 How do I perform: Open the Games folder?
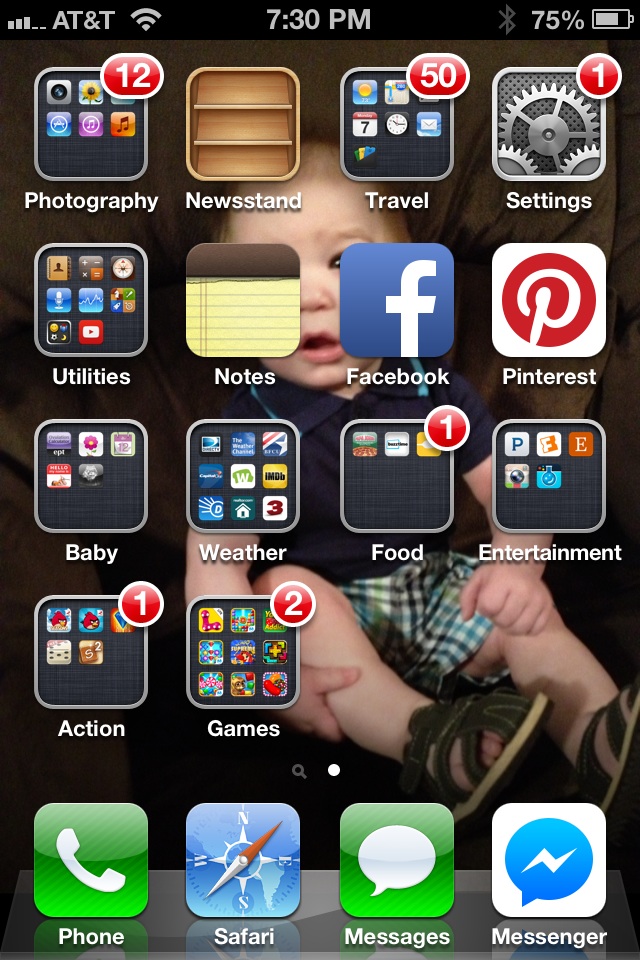pos(243,652)
